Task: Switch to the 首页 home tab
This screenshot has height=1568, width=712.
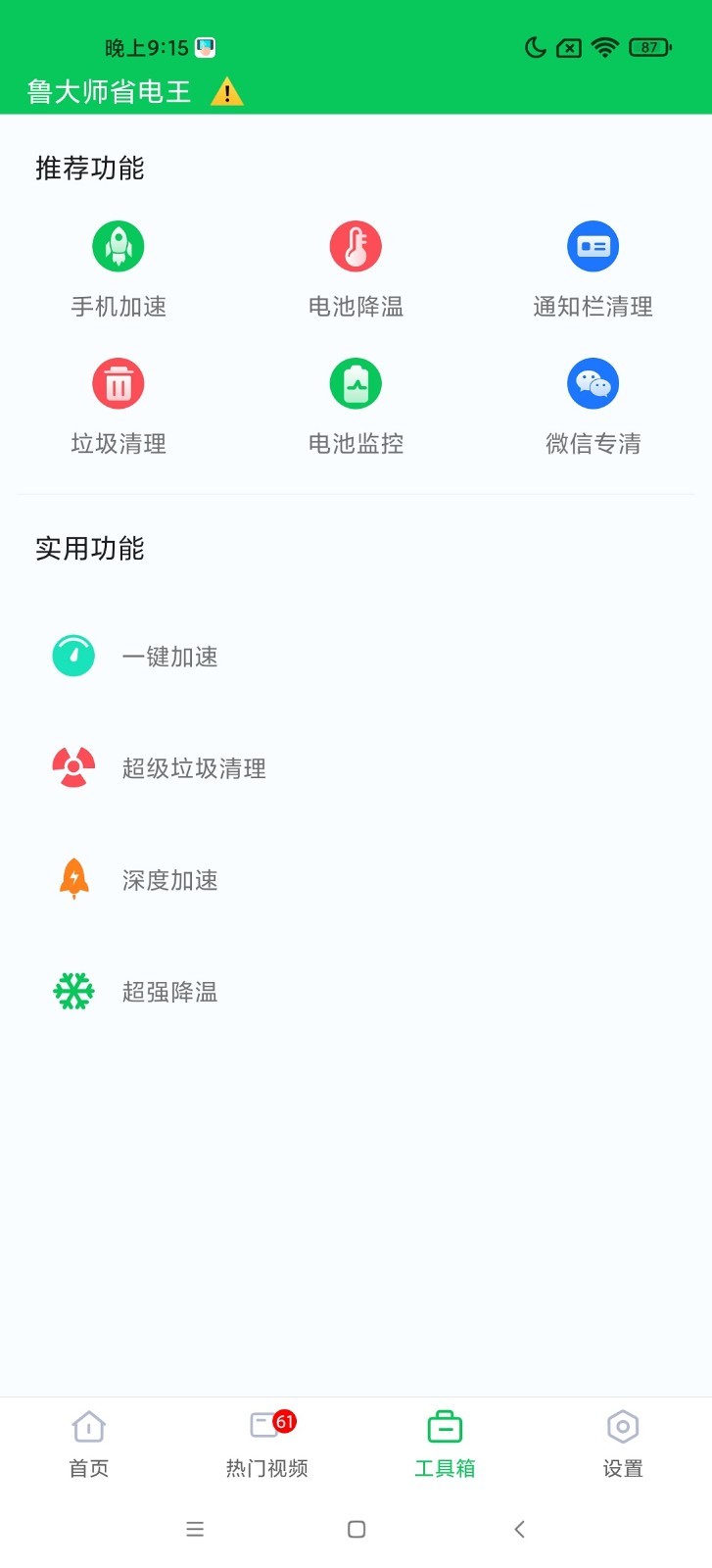Action: [89, 1444]
